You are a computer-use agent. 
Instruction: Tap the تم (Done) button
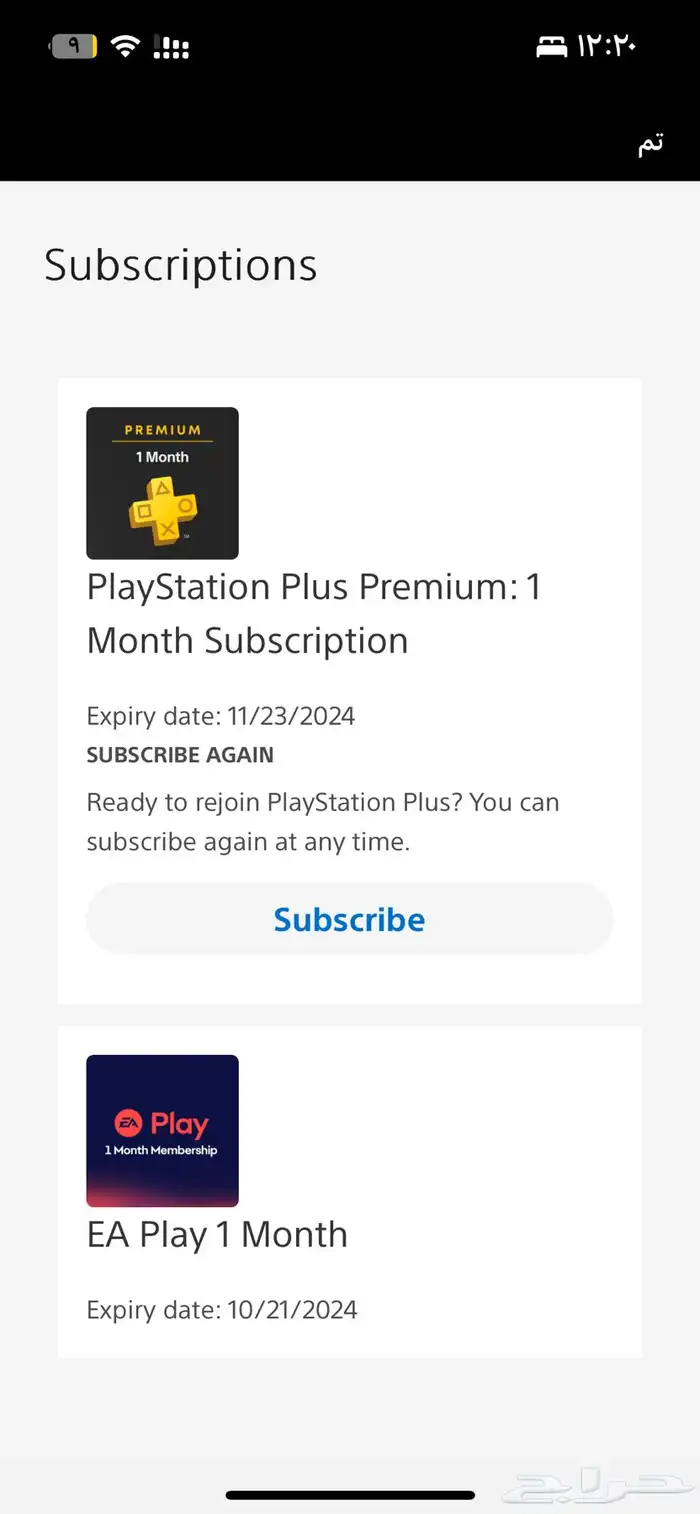point(651,144)
